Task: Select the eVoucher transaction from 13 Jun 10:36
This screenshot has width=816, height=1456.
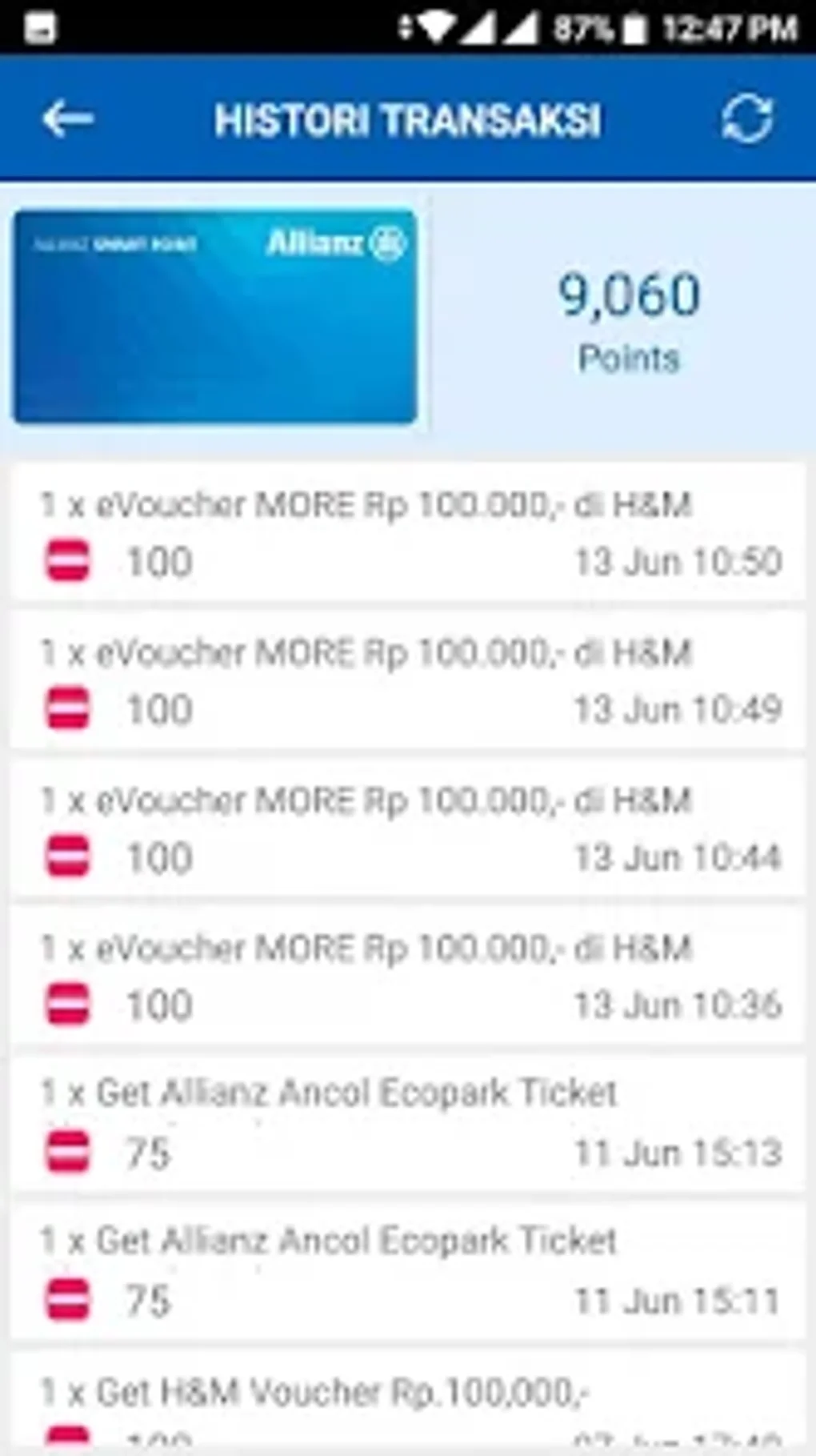Action: [408, 977]
